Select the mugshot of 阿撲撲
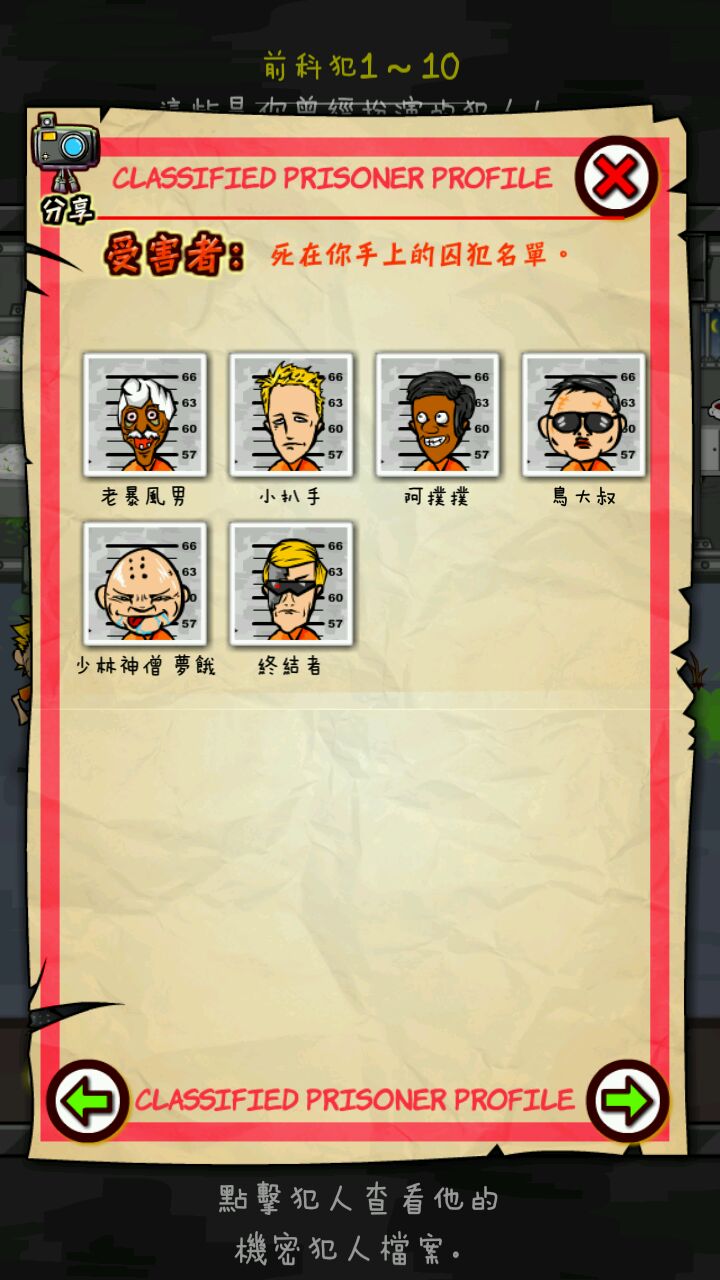The width and height of the screenshot is (720, 1280). [437, 415]
